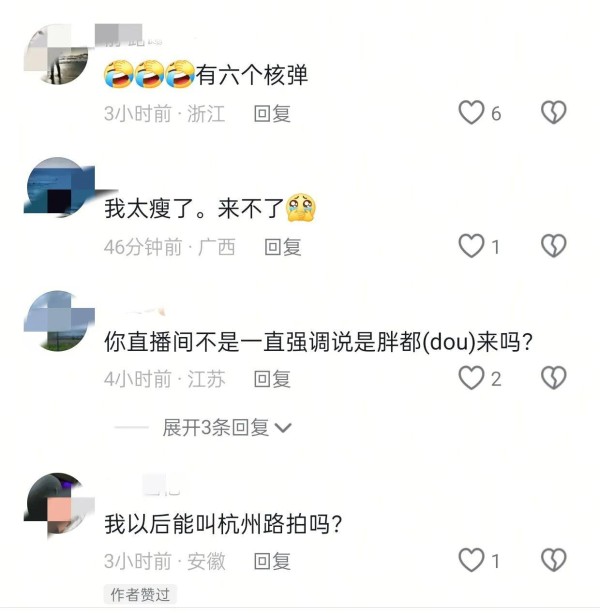
Task: Like the comment about 胖都(dou)来吗
Action: [471, 378]
